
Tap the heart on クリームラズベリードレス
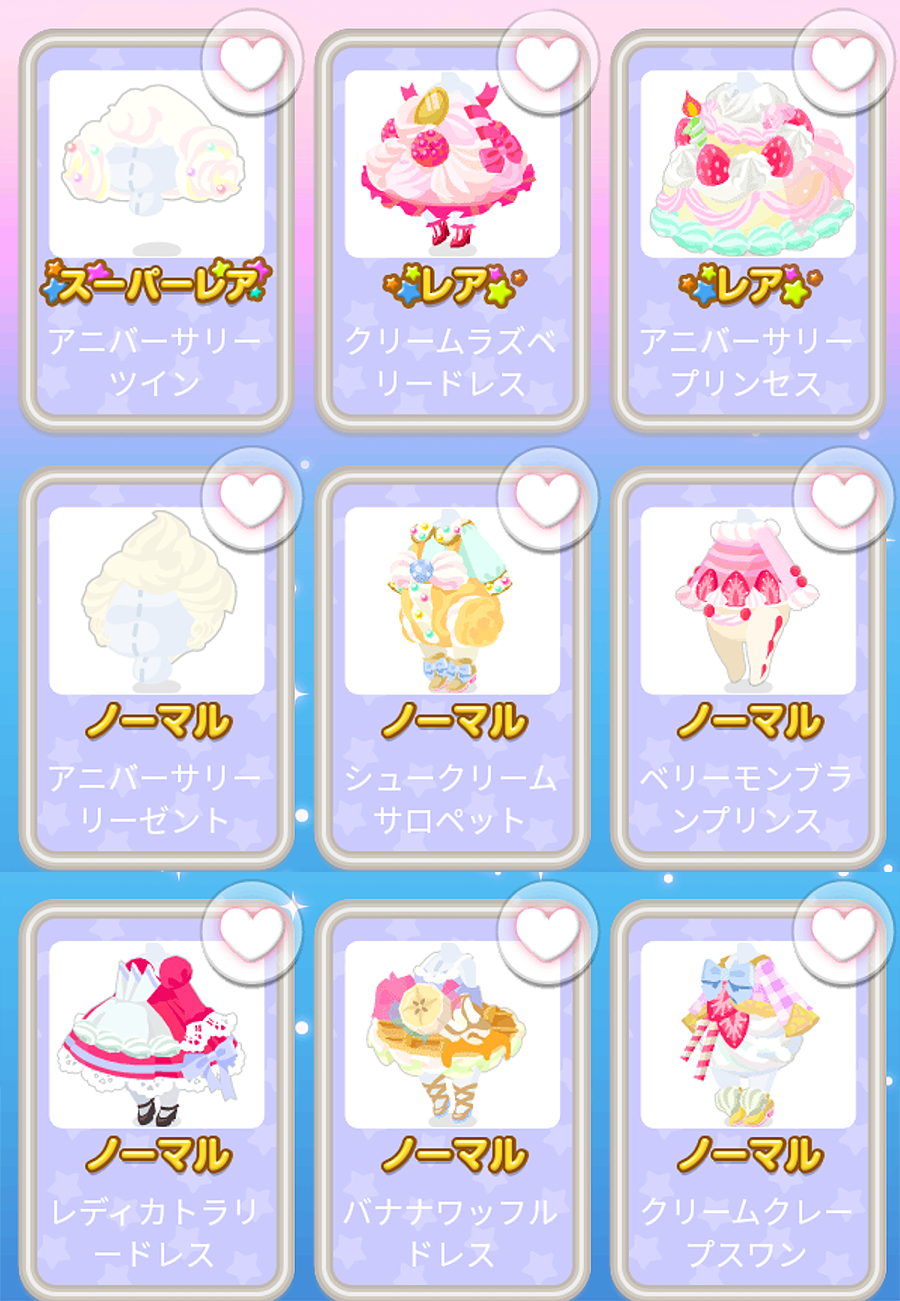pos(547,60)
